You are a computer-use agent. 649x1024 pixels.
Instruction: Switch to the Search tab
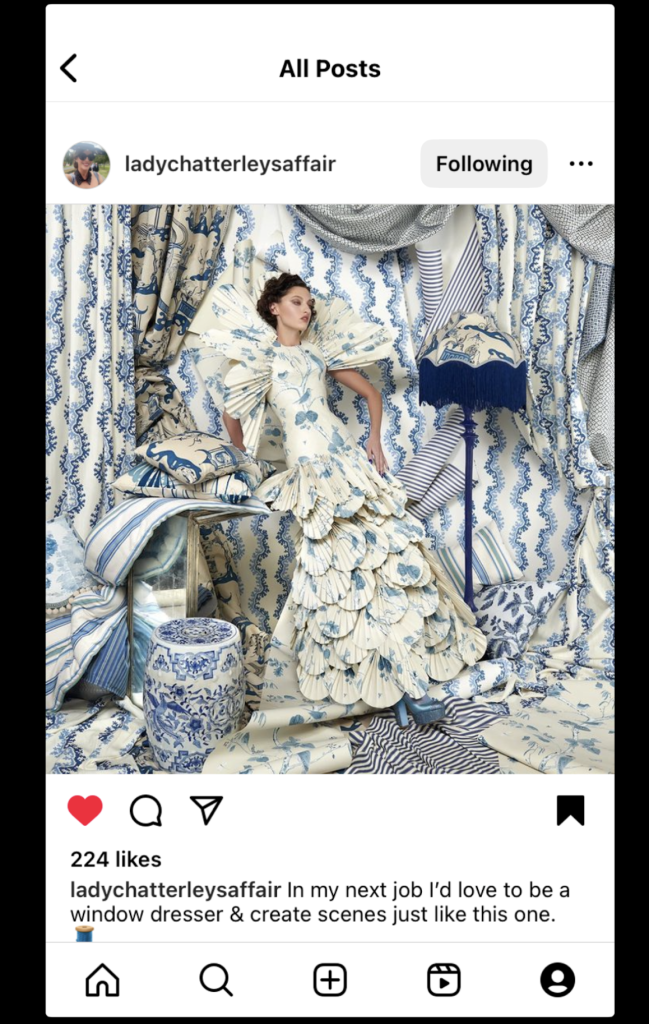(216, 980)
